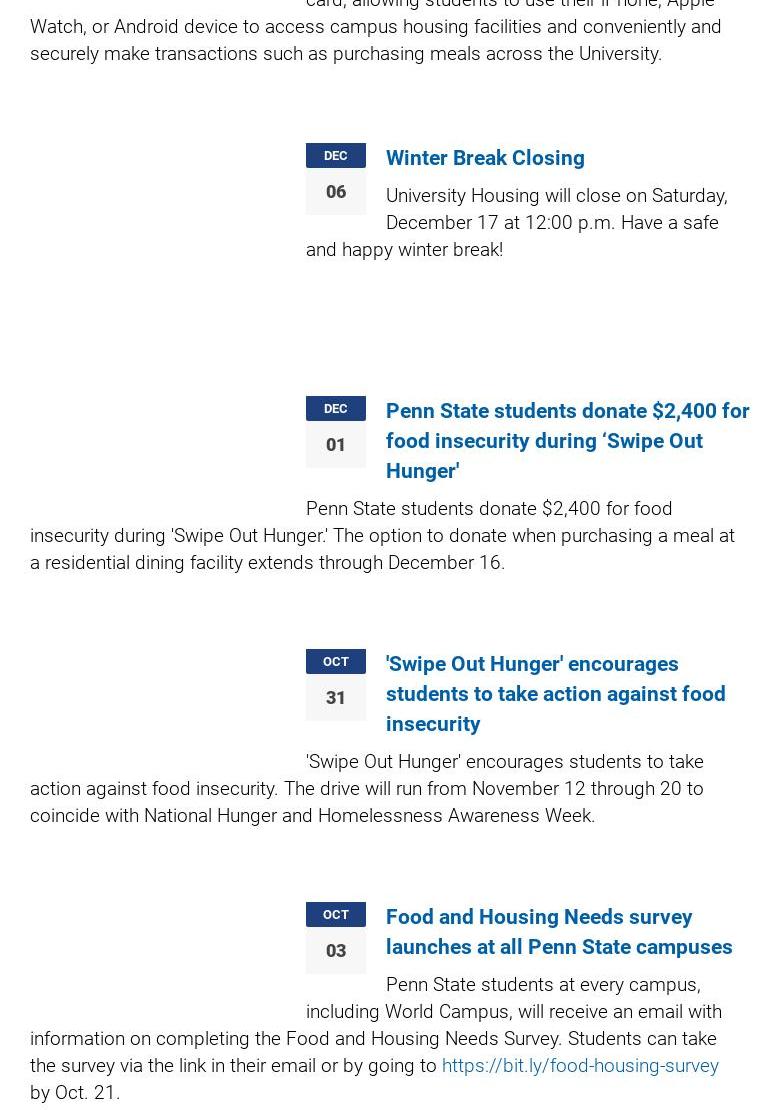
Task: Open 'Swipe Out Hunger' encourages students article
Action: pyautogui.click(x=555, y=693)
